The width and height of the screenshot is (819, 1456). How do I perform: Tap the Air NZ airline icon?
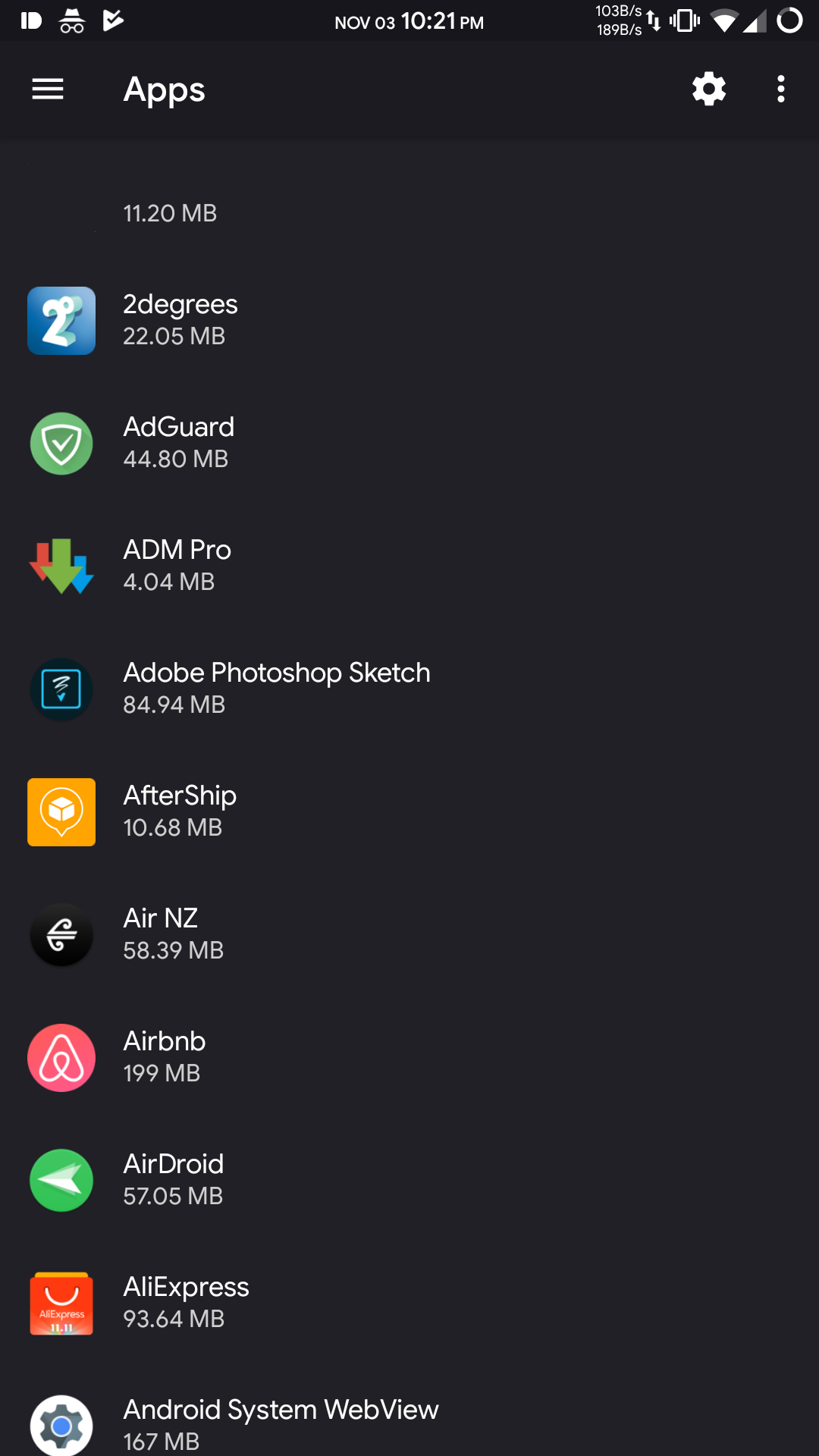pyautogui.click(x=61, y=935)
